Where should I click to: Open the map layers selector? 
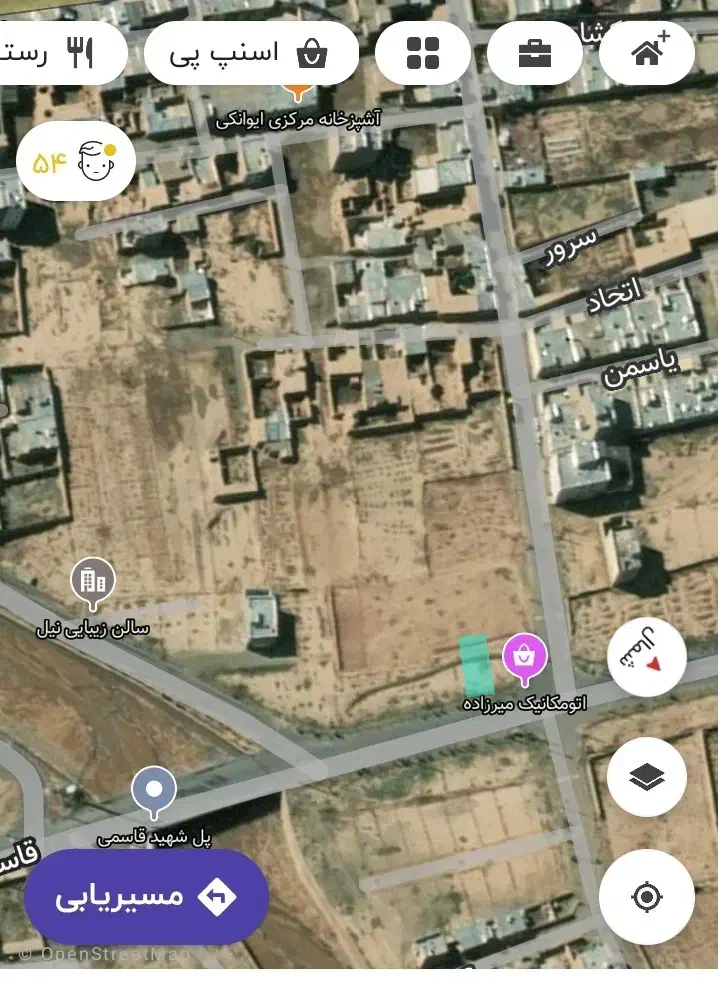[647, 777]
